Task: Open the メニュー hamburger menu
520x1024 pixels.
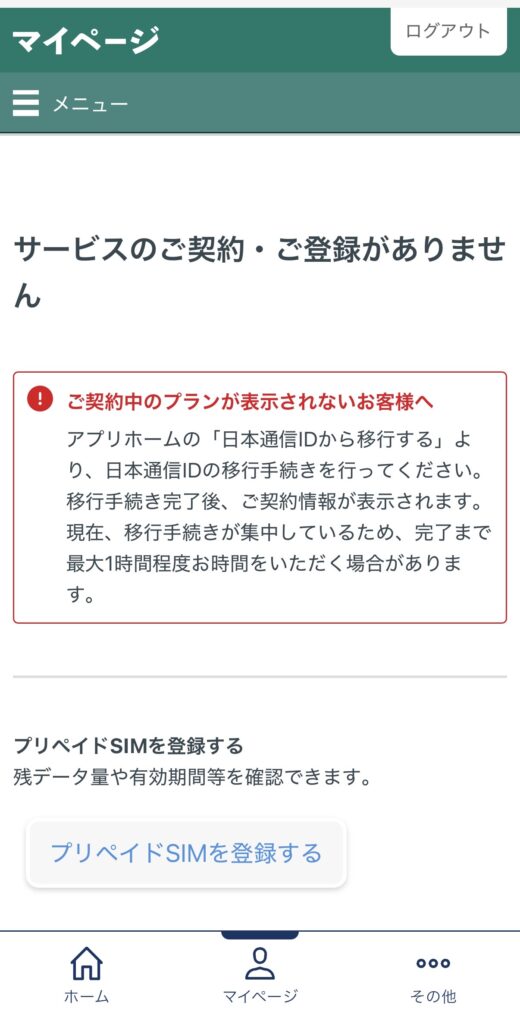Action: (x=70, y=104)
